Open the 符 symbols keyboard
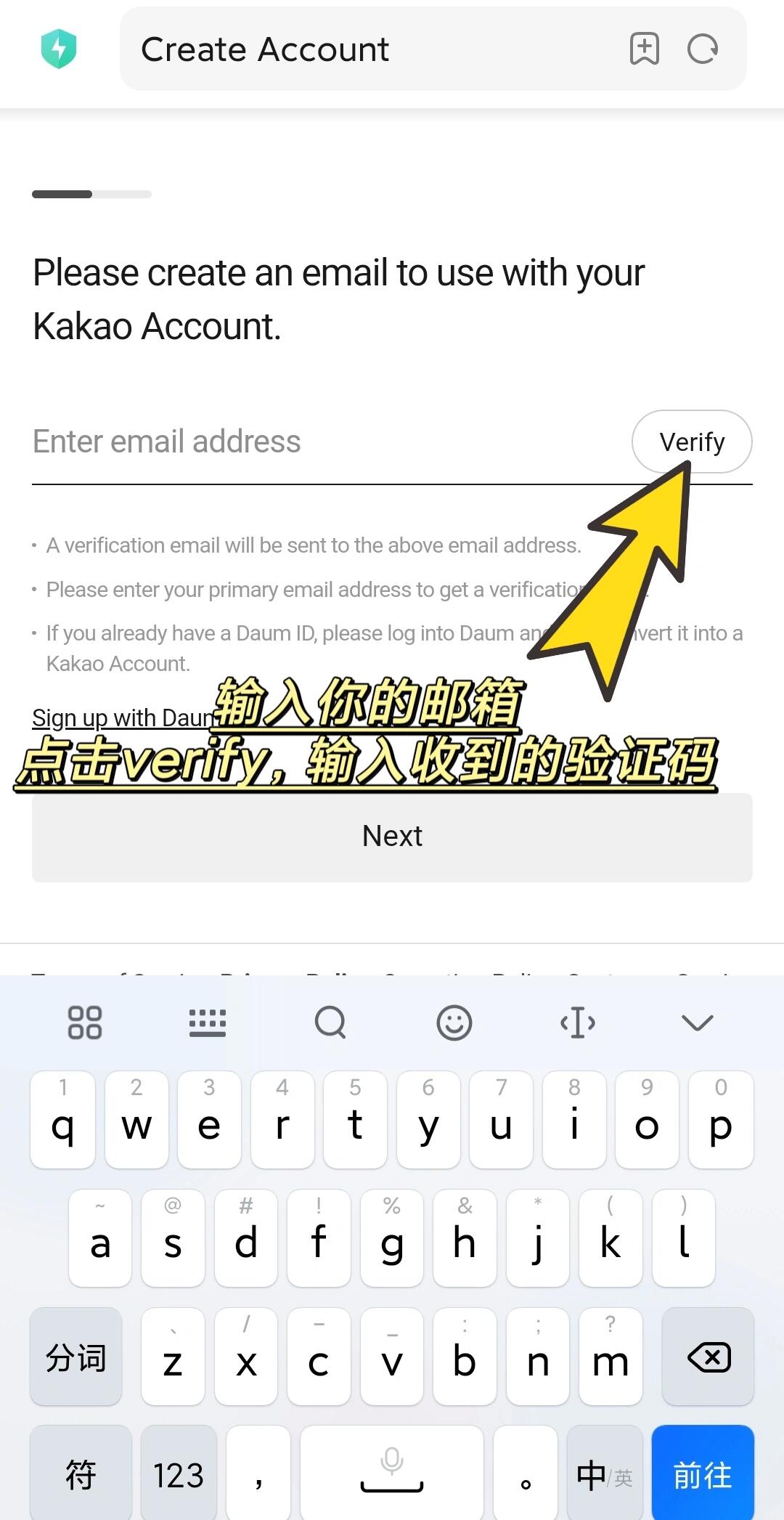The image size is (784, 1520). pos(81,1474)
